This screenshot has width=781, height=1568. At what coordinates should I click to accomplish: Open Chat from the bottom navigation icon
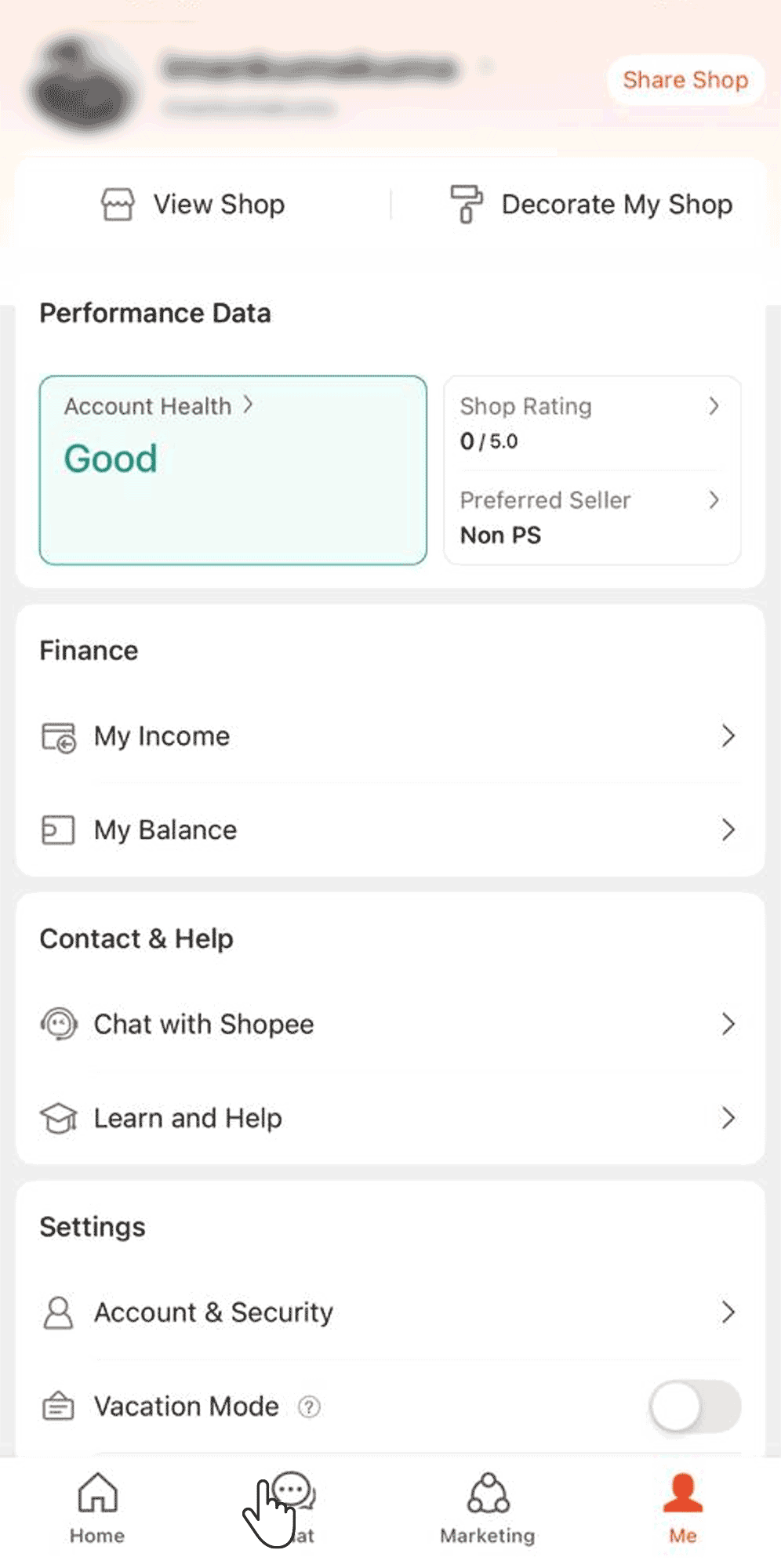click(x=293, y=1497)
